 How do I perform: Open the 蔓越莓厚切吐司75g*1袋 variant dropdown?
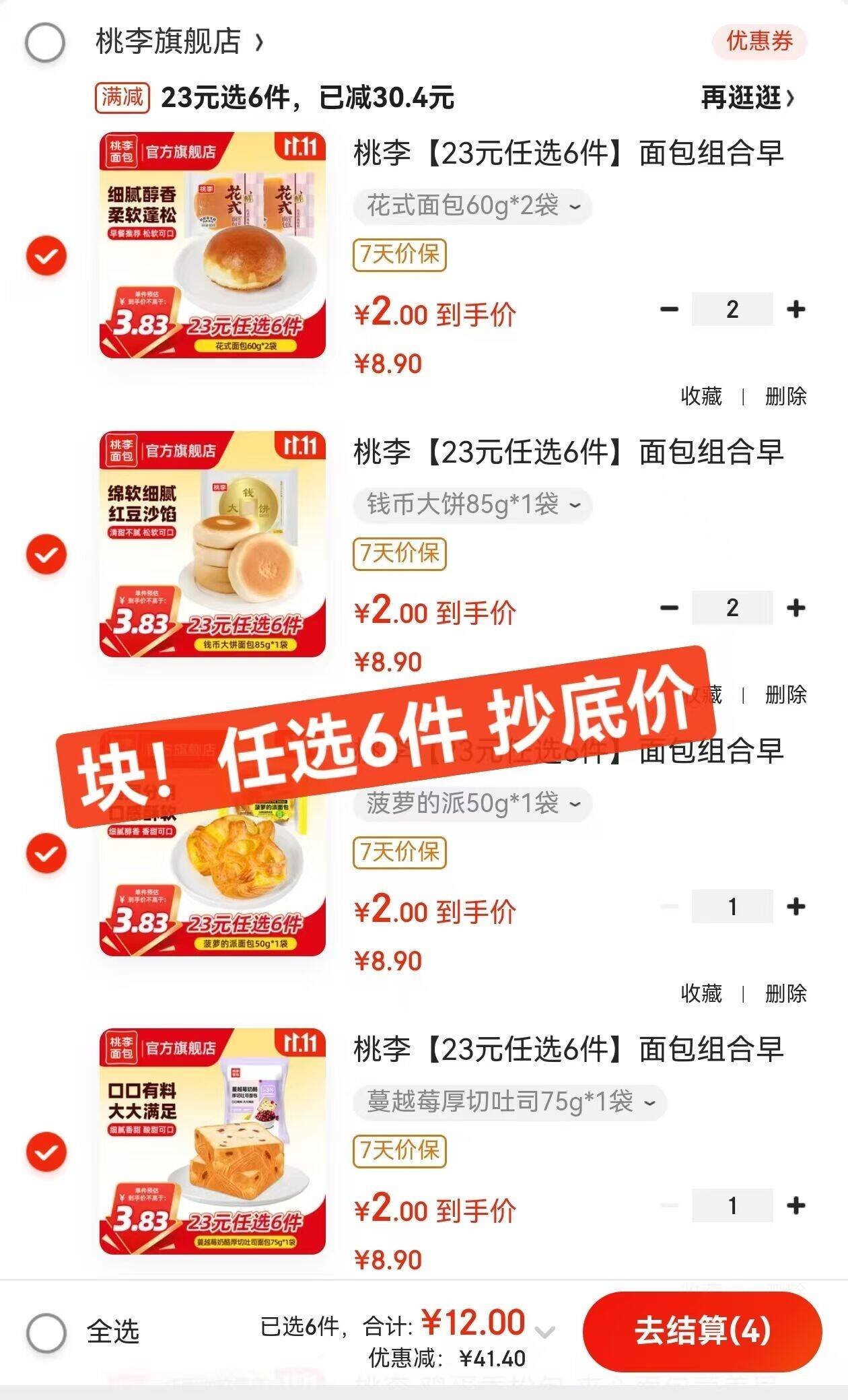[509, 1102]
